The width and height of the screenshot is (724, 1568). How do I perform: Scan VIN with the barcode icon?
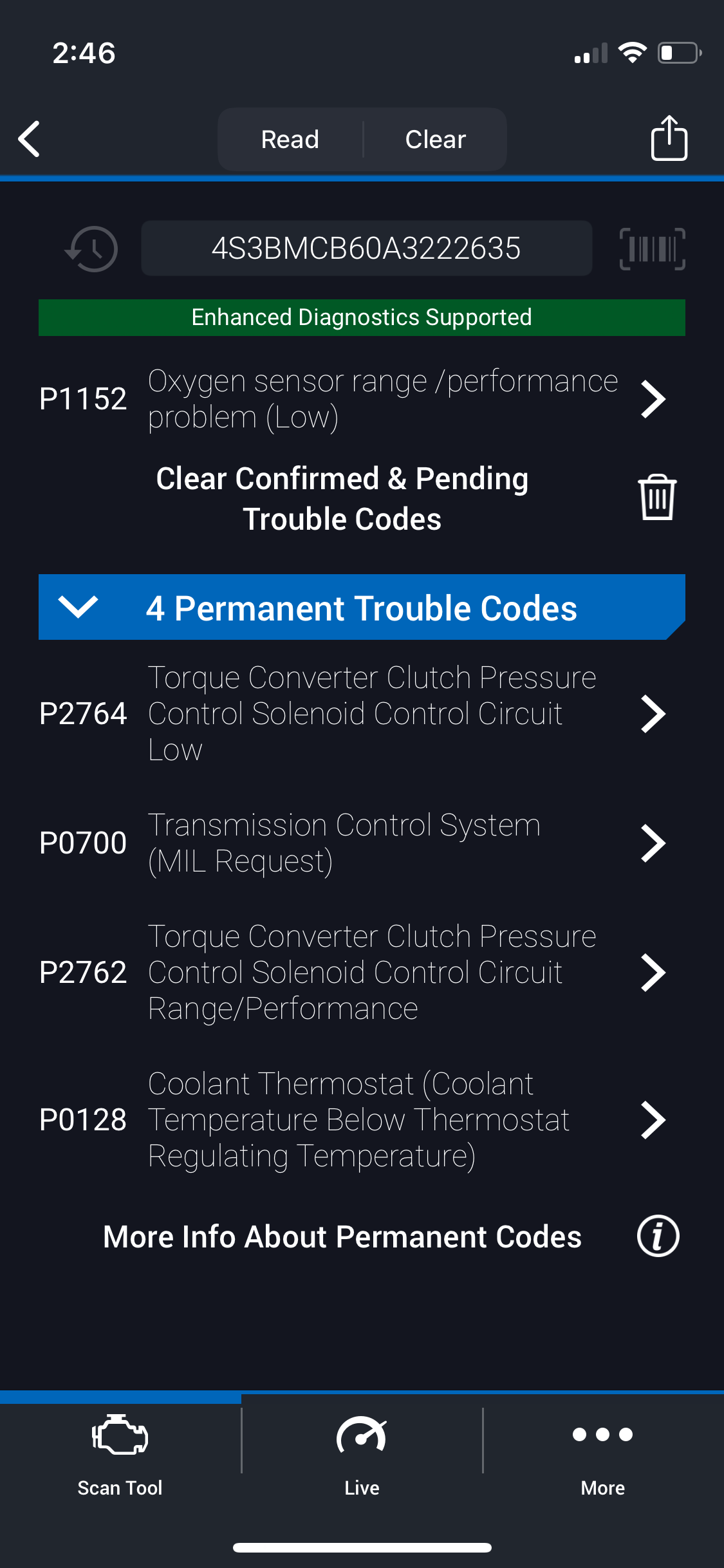pyautogui.click(x=652, y=248)
